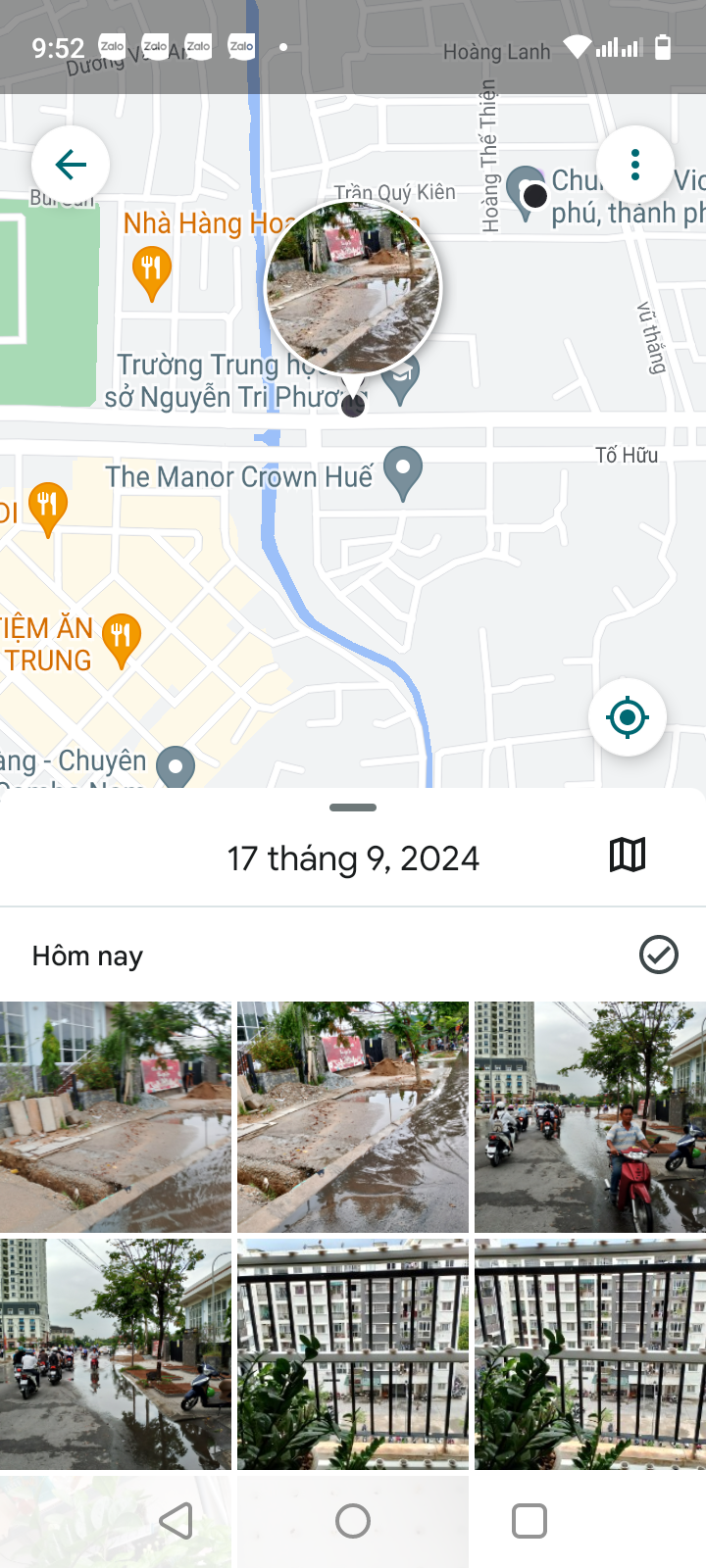Center map on my current location
This screenshot has width=706, height=1568.
click(628, 717)
